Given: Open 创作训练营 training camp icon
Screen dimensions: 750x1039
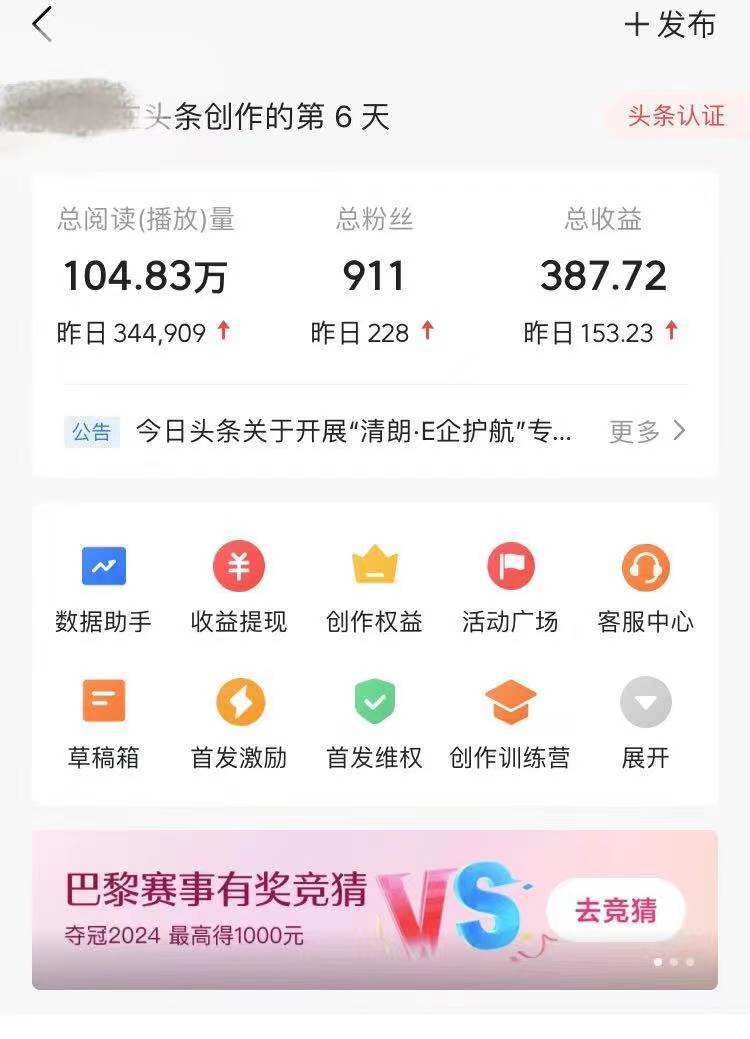Looking at the screenshot, I should coord(509,703).
